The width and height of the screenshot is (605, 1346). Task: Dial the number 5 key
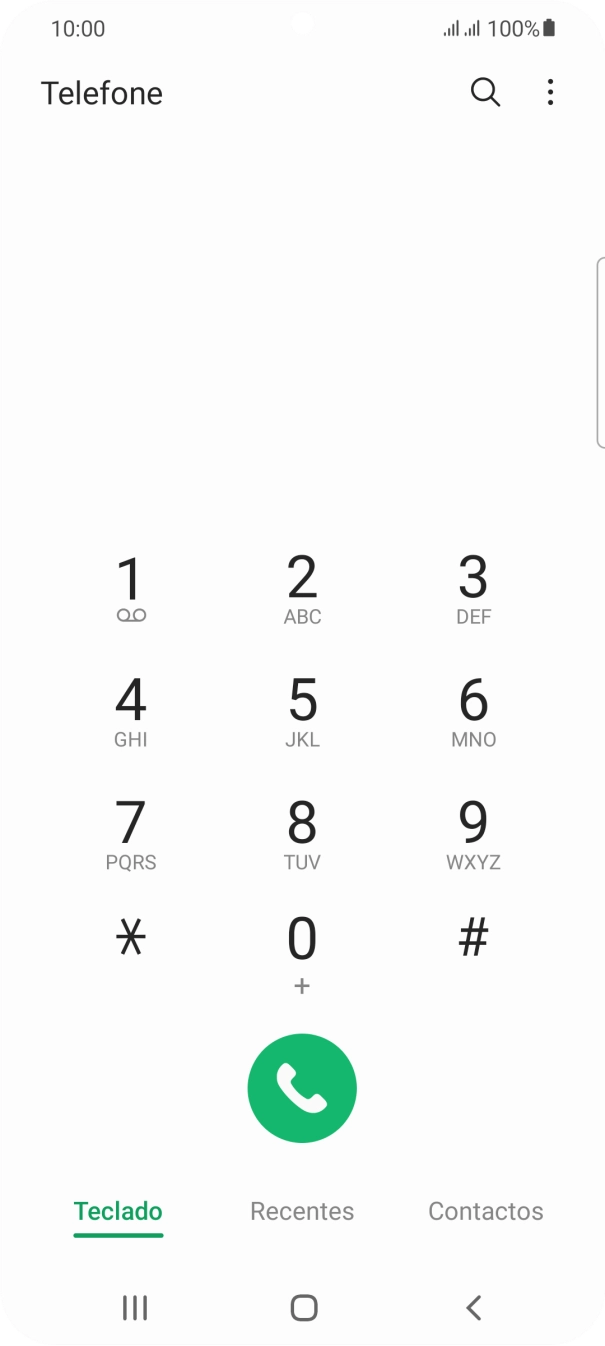pos(302,712)
